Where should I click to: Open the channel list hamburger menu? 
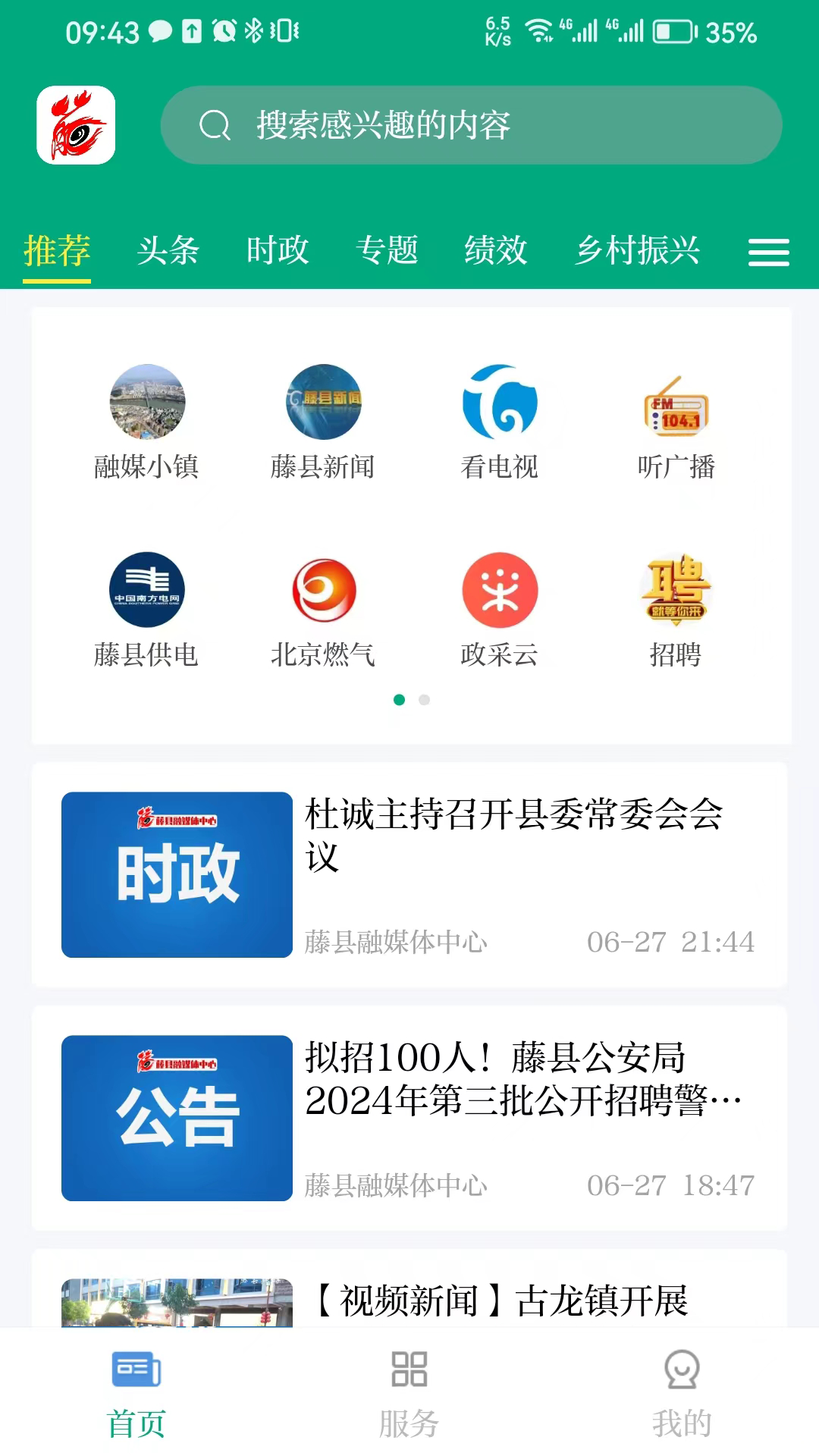[x=768, y=252]
